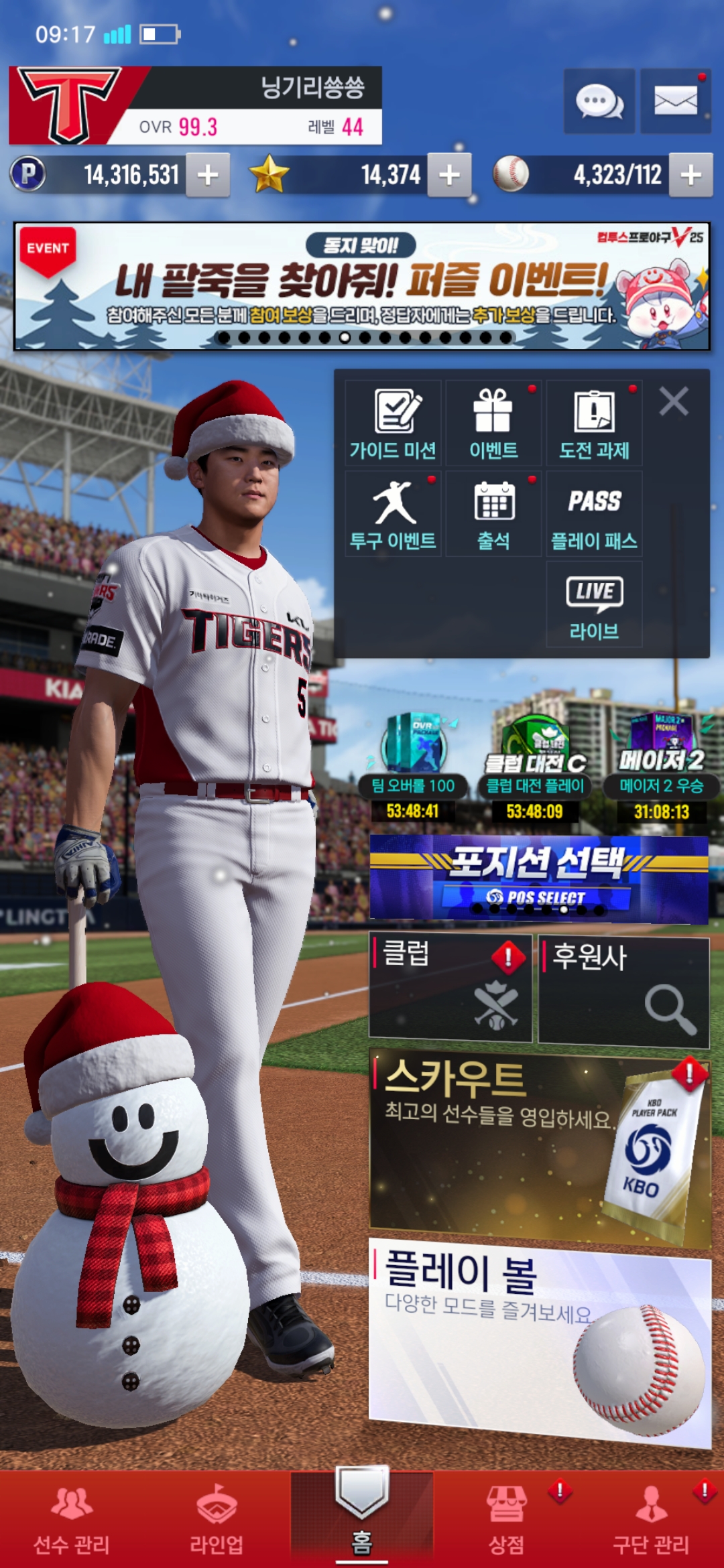The image size is (724, 1568).
Task: Open the mailbox envelope icon
Action: (675, 101)
